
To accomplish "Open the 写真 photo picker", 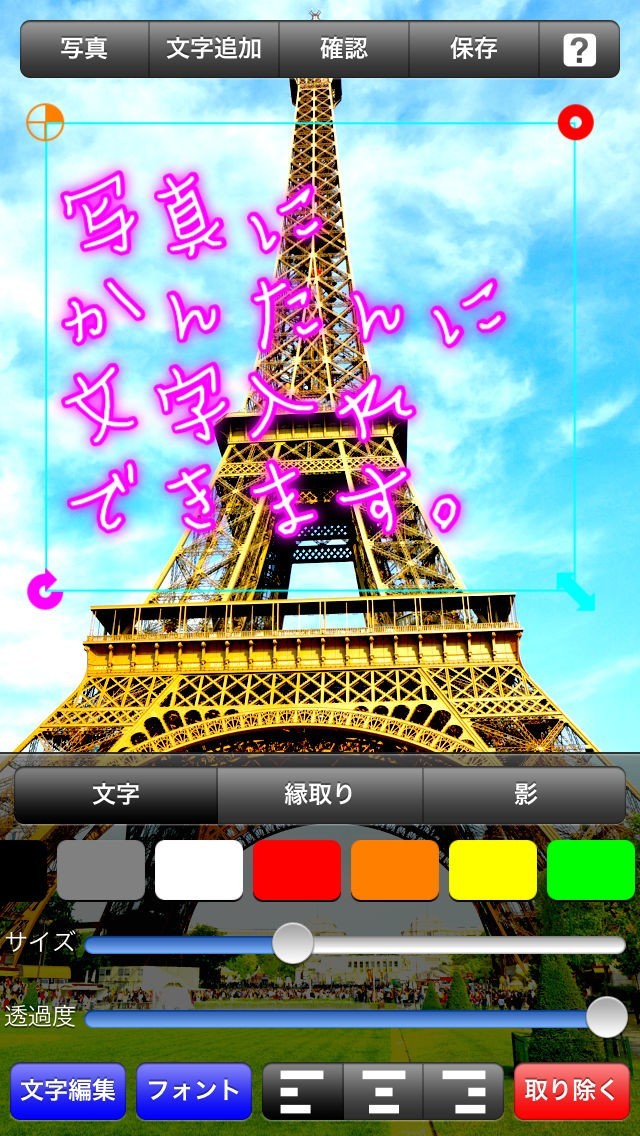I will [84, 49].
